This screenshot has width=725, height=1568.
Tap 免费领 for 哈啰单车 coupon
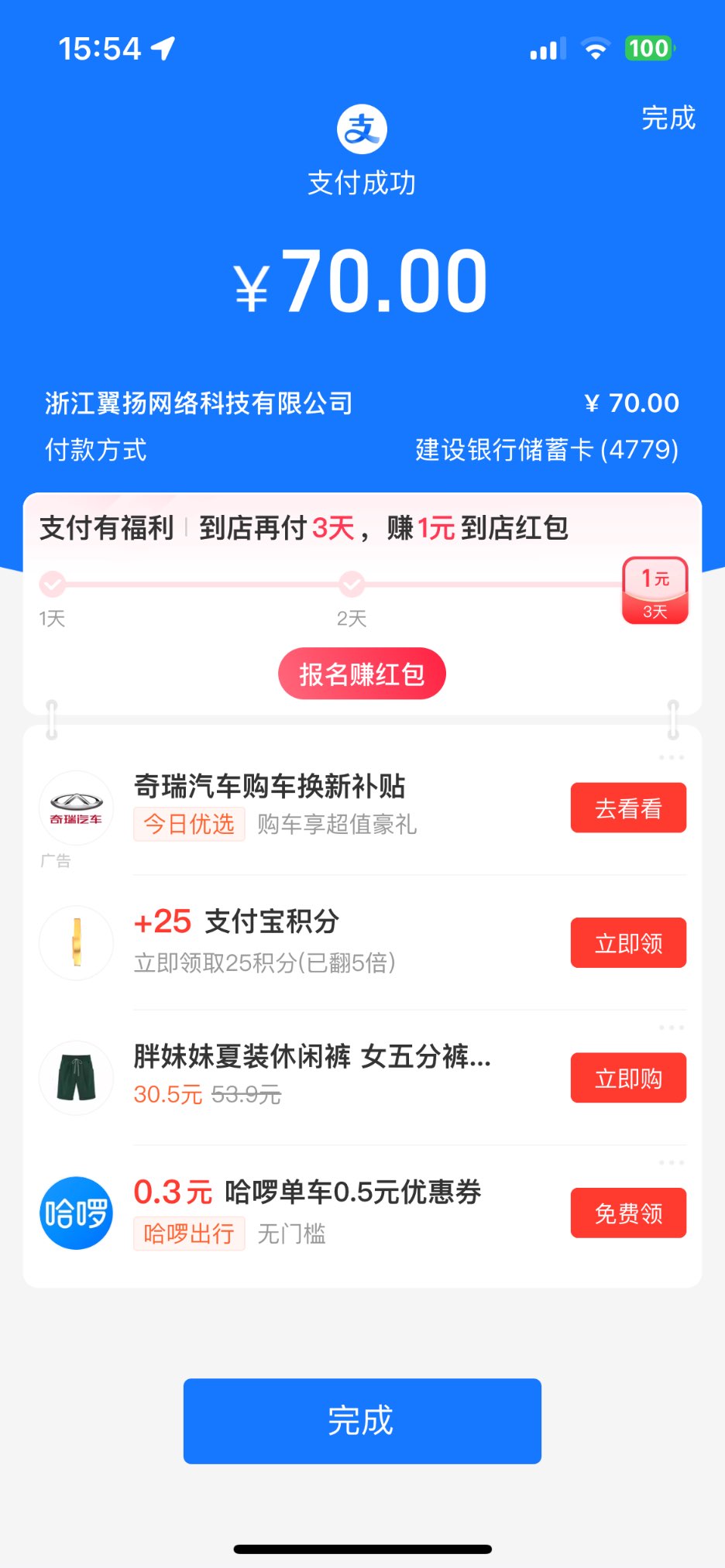628,1213
